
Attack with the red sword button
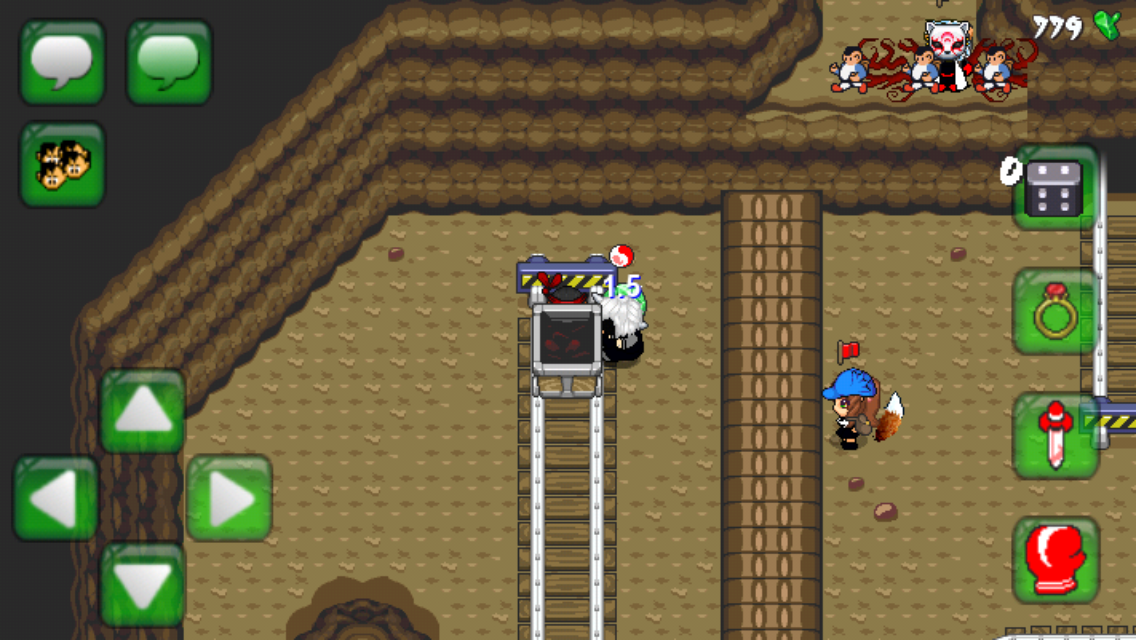[1055, 436]
